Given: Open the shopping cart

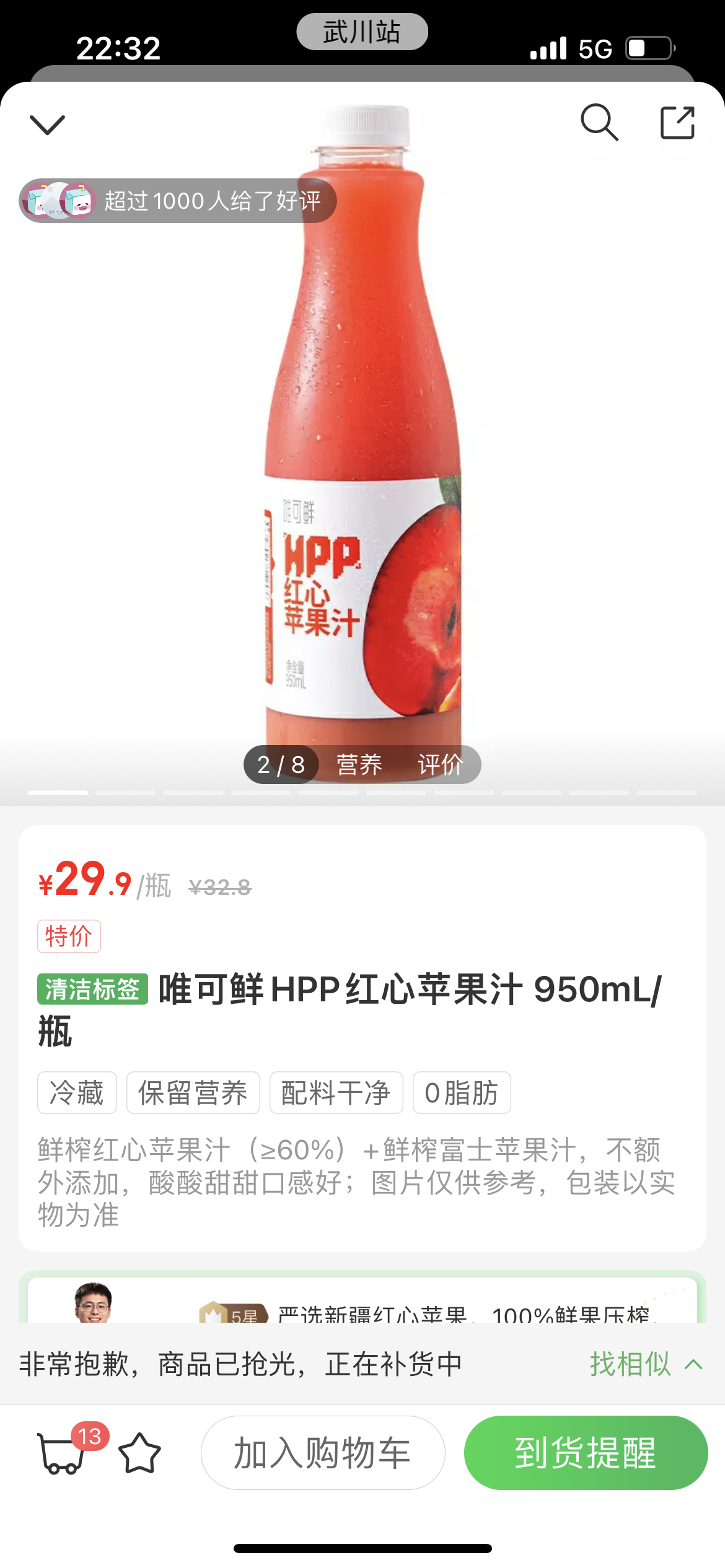Looking at the screenshot, I should pyautogui.click(x=61, y=1453).
